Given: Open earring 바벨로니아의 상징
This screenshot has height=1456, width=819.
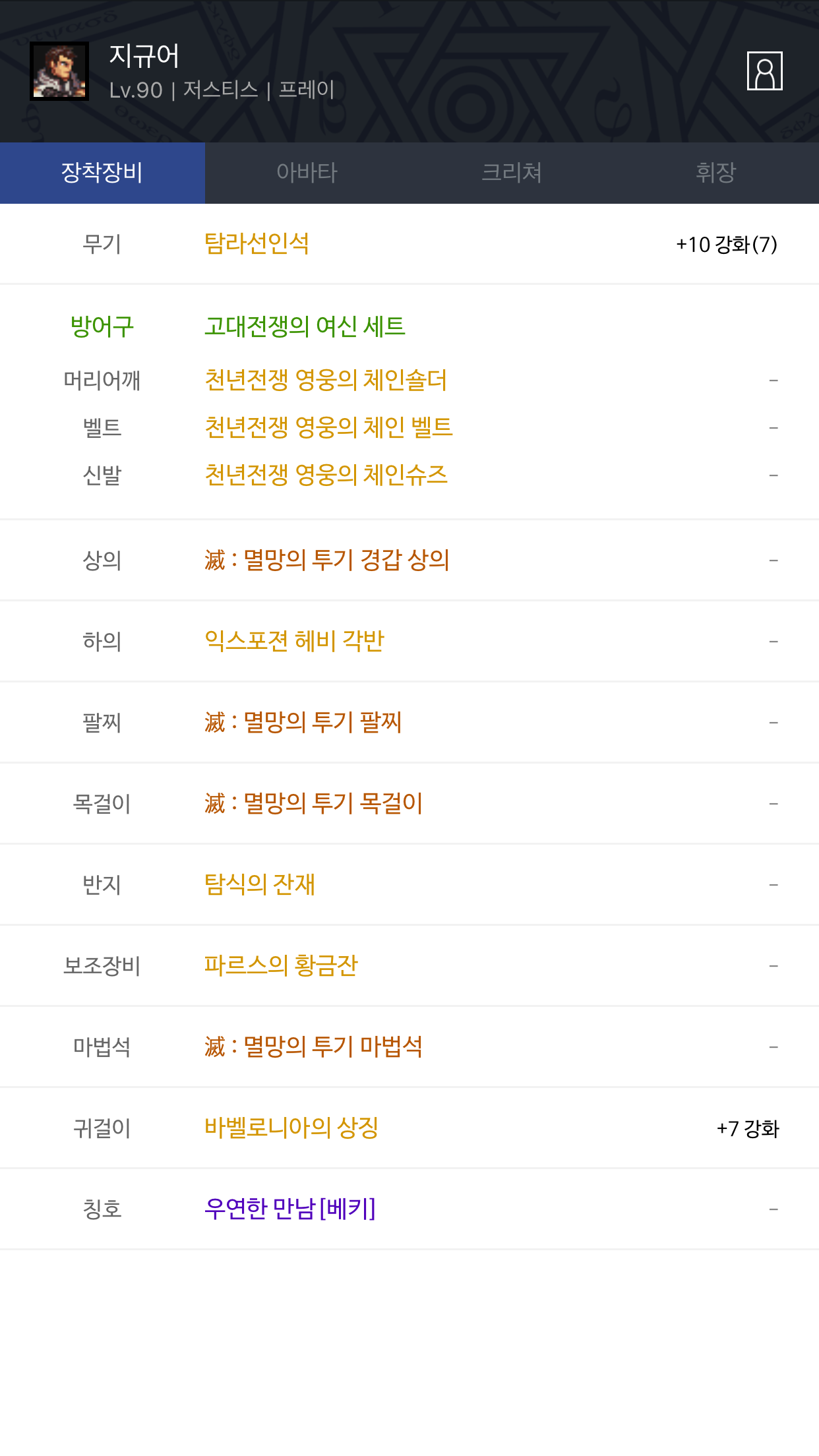Looking at the screenshot, I should 291,1128.
